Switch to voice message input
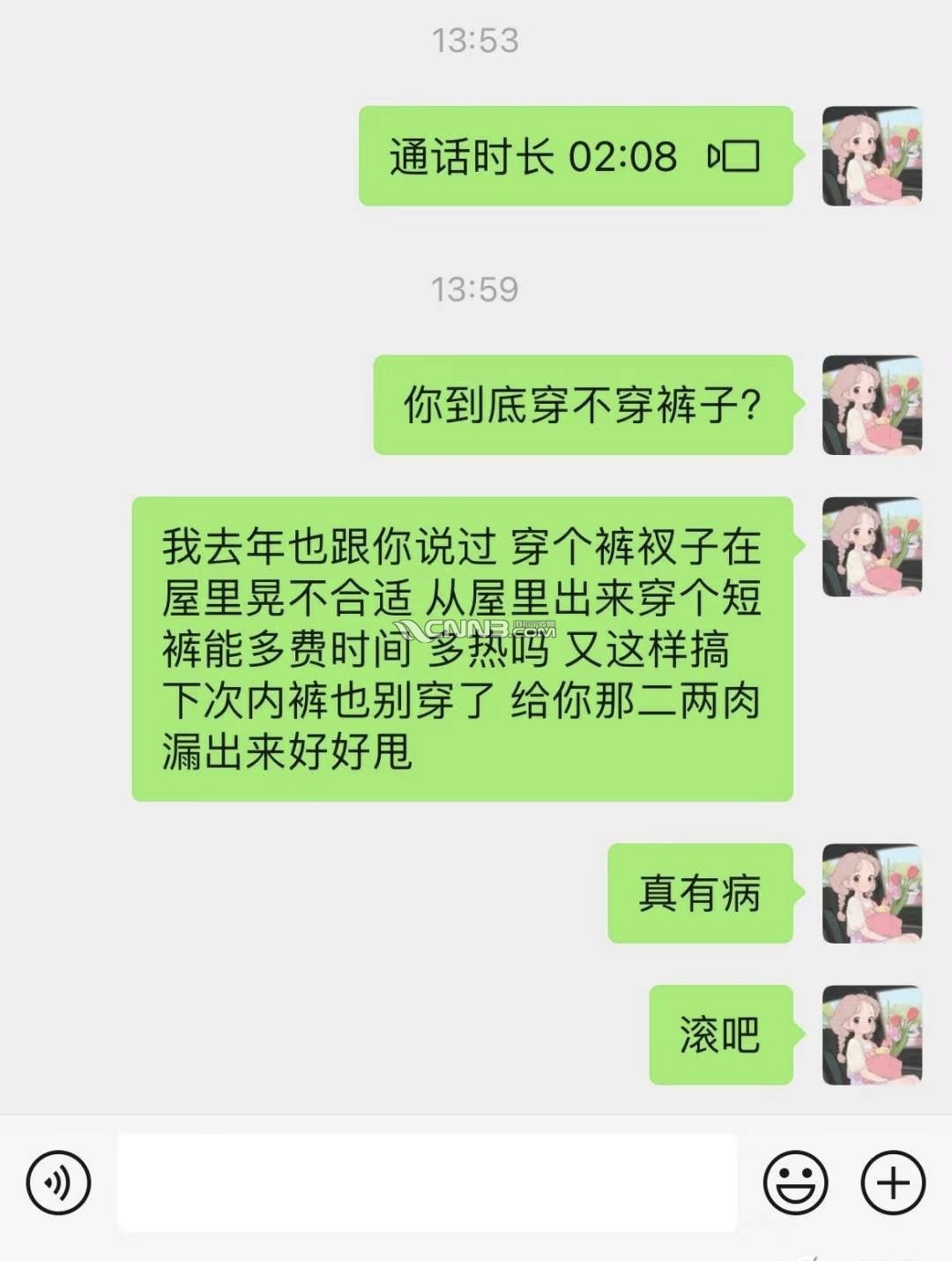This screenshot has width=952, height=1261. 58,1183
